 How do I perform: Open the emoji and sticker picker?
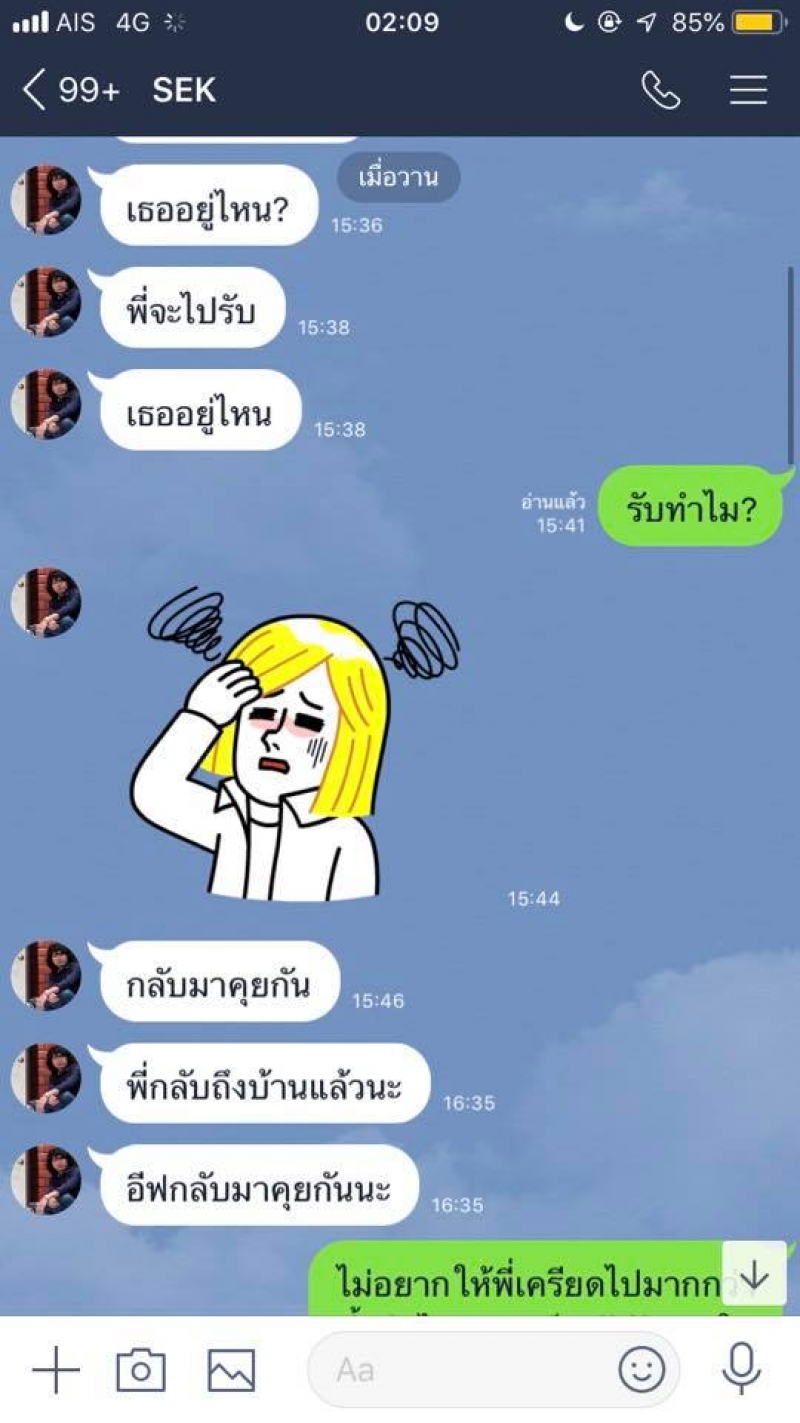click(x=641, y=1369)
